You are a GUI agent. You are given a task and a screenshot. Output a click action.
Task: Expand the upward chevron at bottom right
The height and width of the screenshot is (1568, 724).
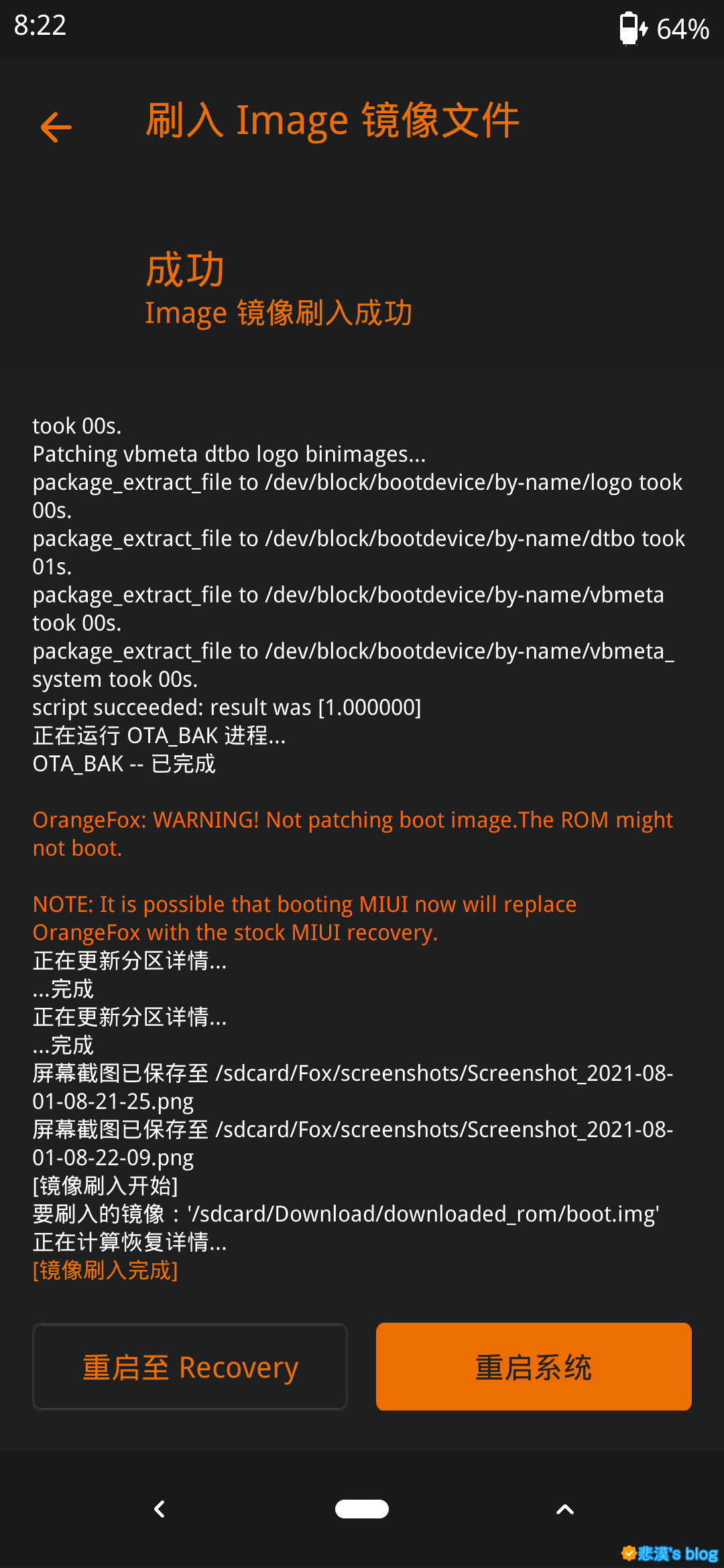coord(564,1509)
